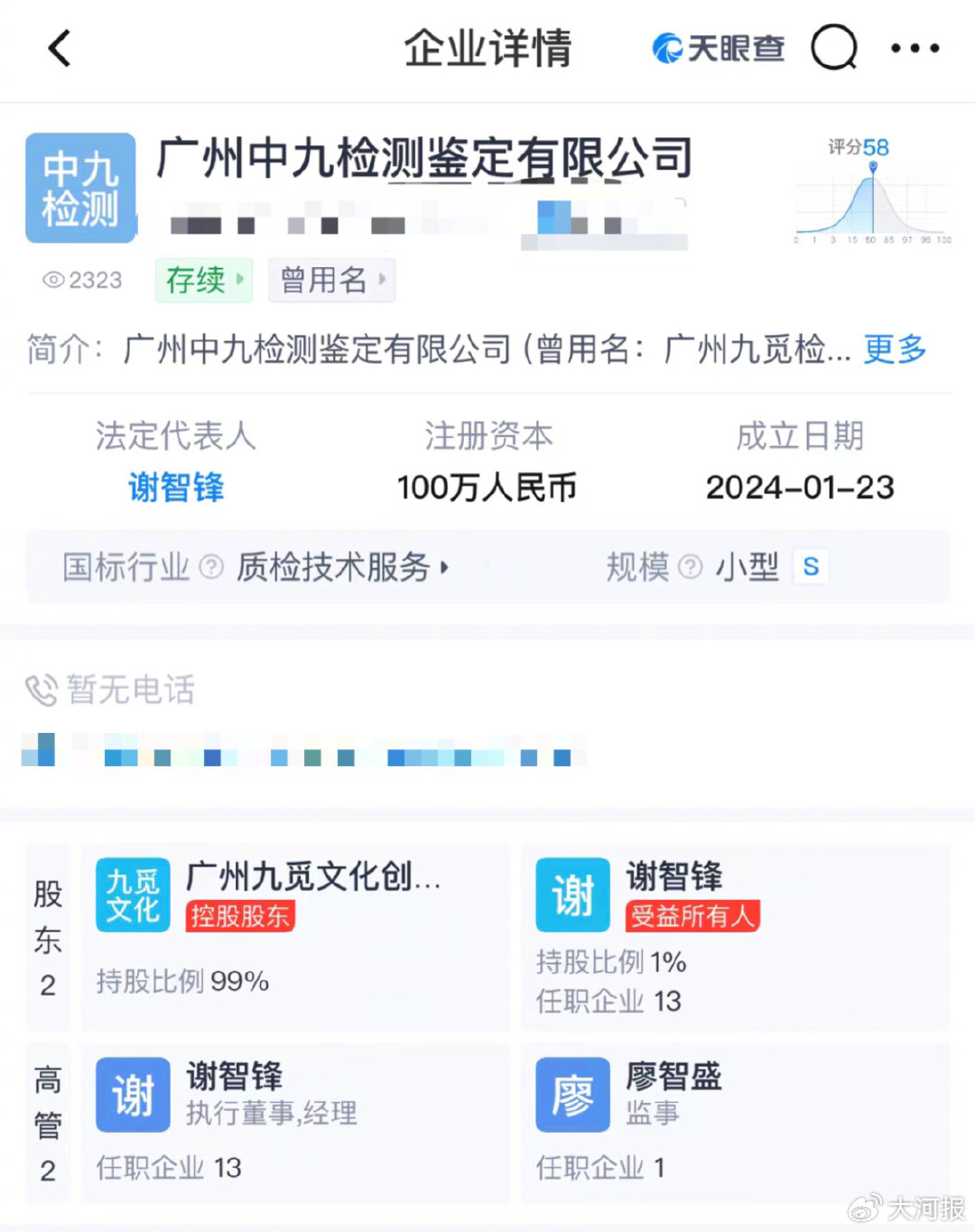
Task: Tap the 存续 status chip
Action: point(204,280)
